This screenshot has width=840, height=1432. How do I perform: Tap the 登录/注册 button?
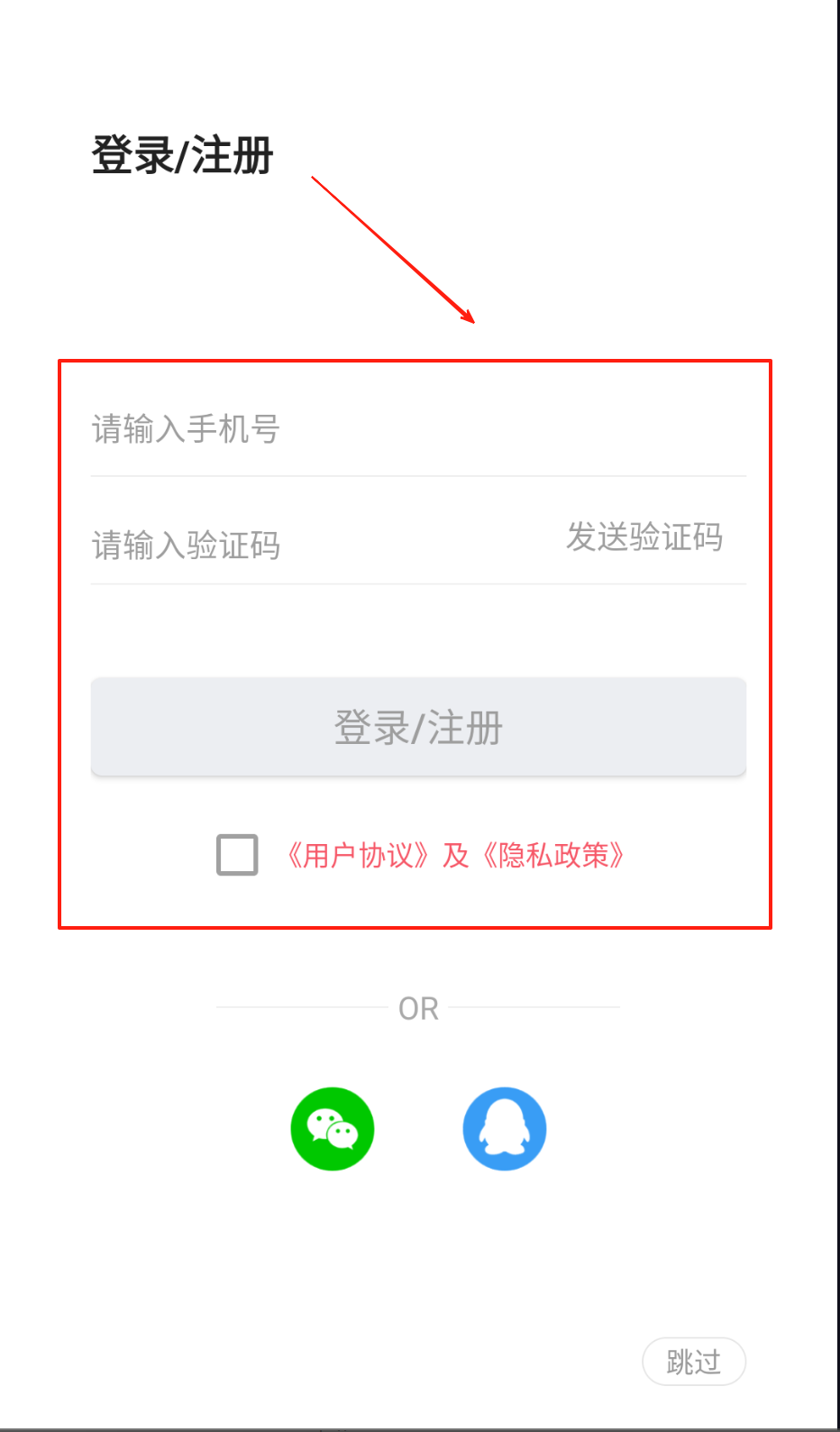tap(418, 727)
